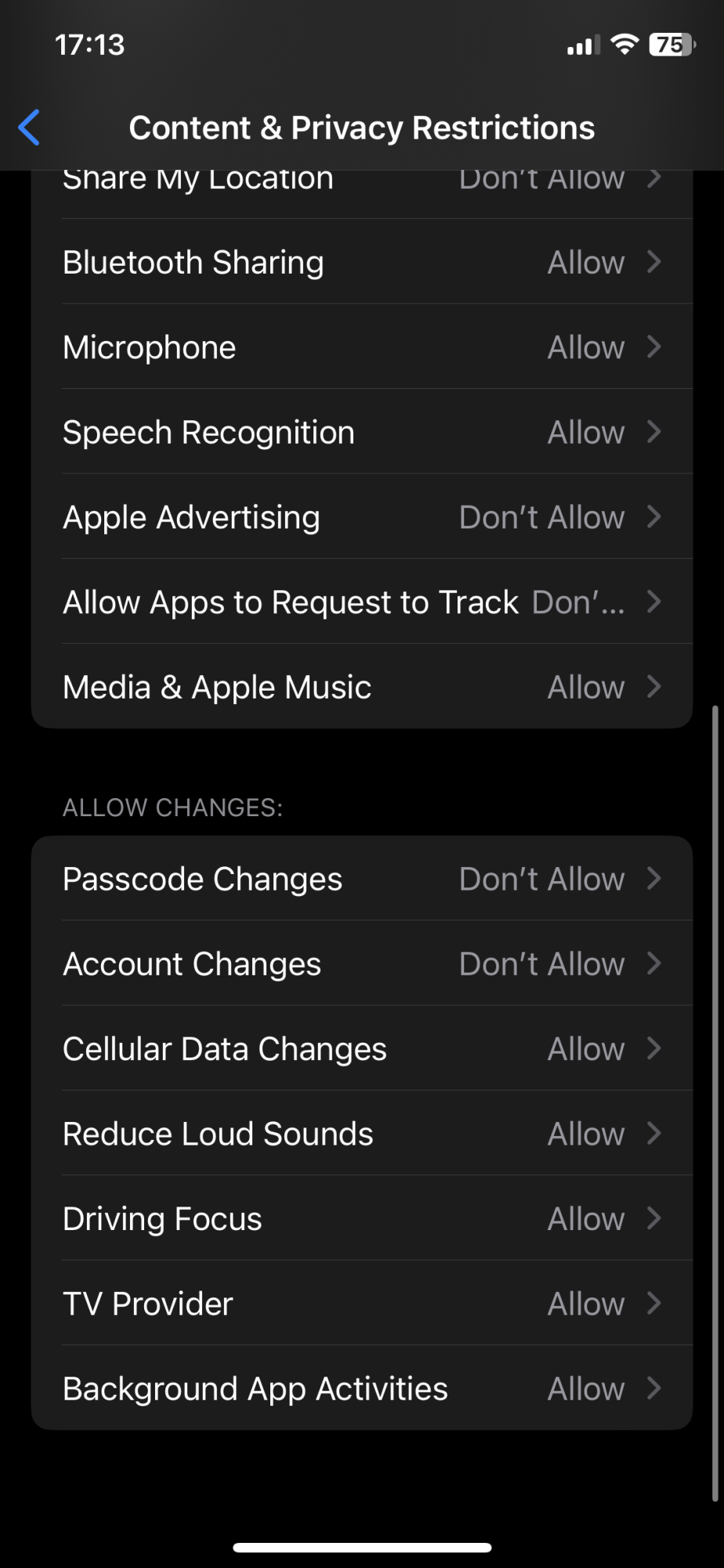Open Media & Apple Music settings
The image size is (724, 1568).
[x=361, y=688]
